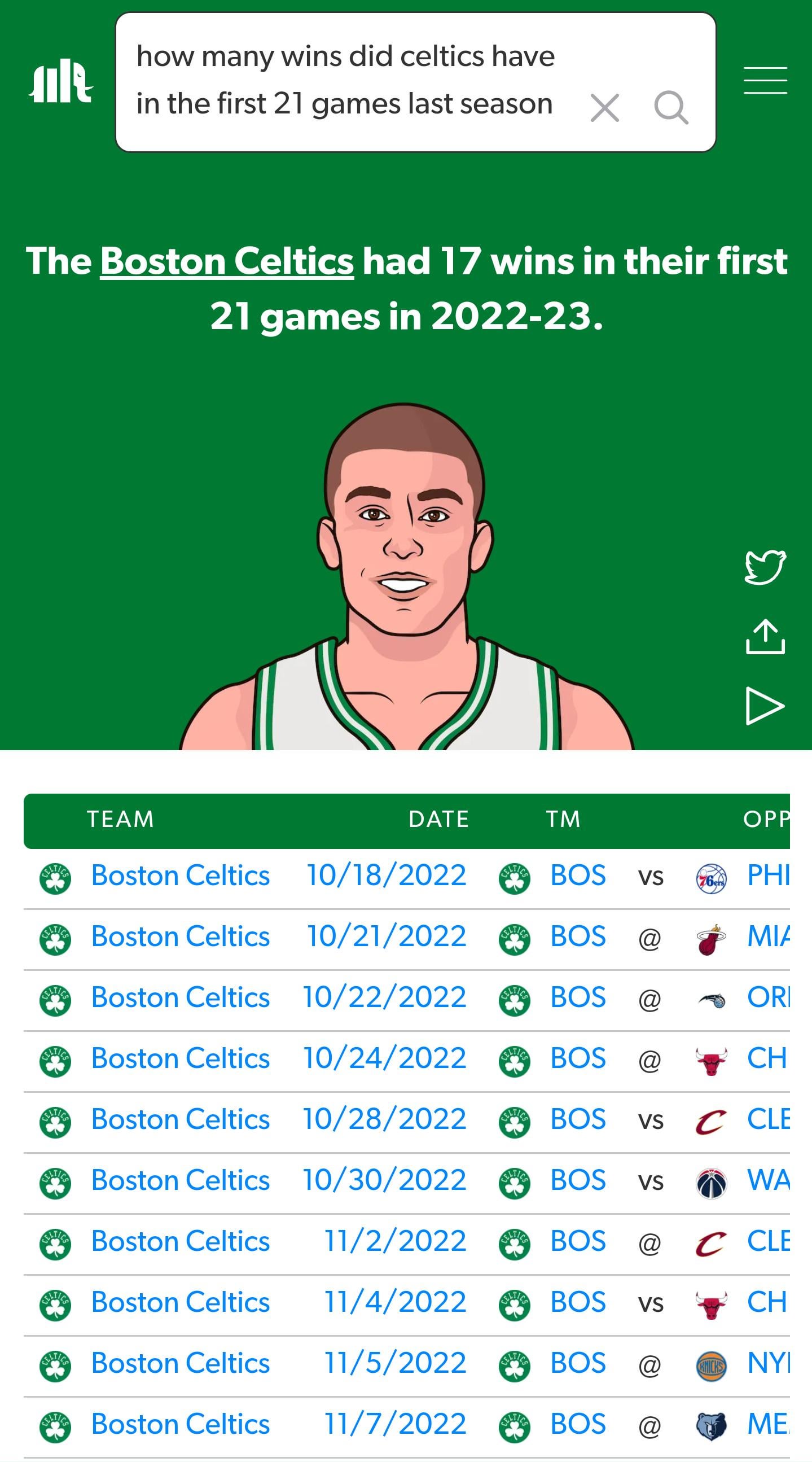Clear the search query text

click(x=604, y=108)
